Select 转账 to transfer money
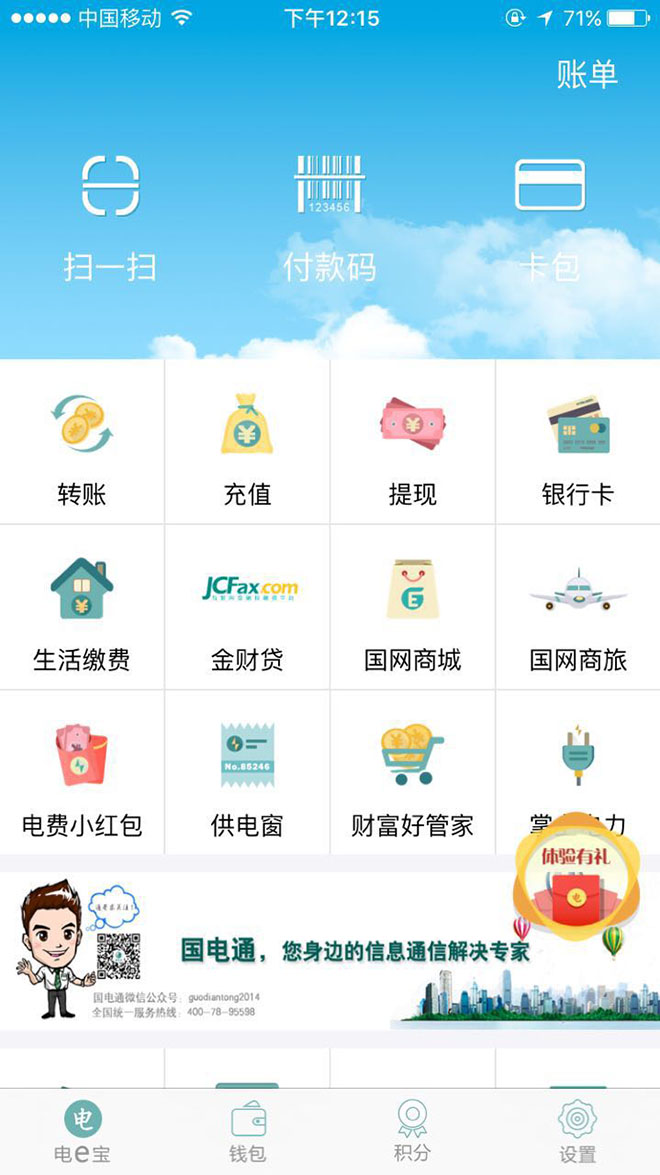 (x=82, y=442)
